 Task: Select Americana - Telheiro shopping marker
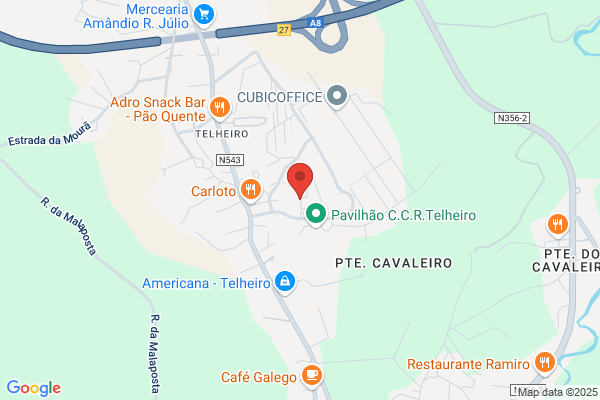(286, 282)
